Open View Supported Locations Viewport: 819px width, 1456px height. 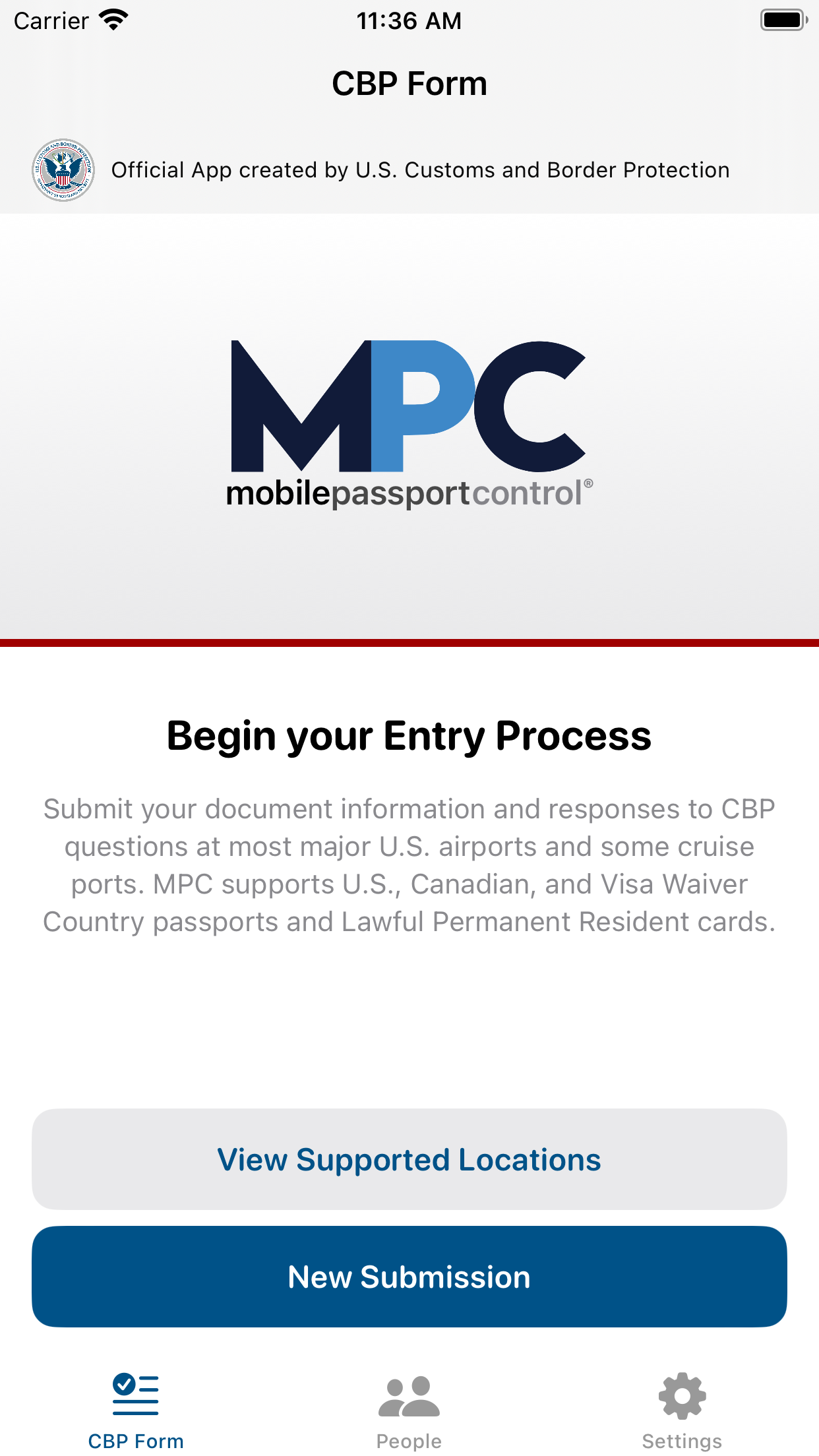click(x=409, y=1159)
